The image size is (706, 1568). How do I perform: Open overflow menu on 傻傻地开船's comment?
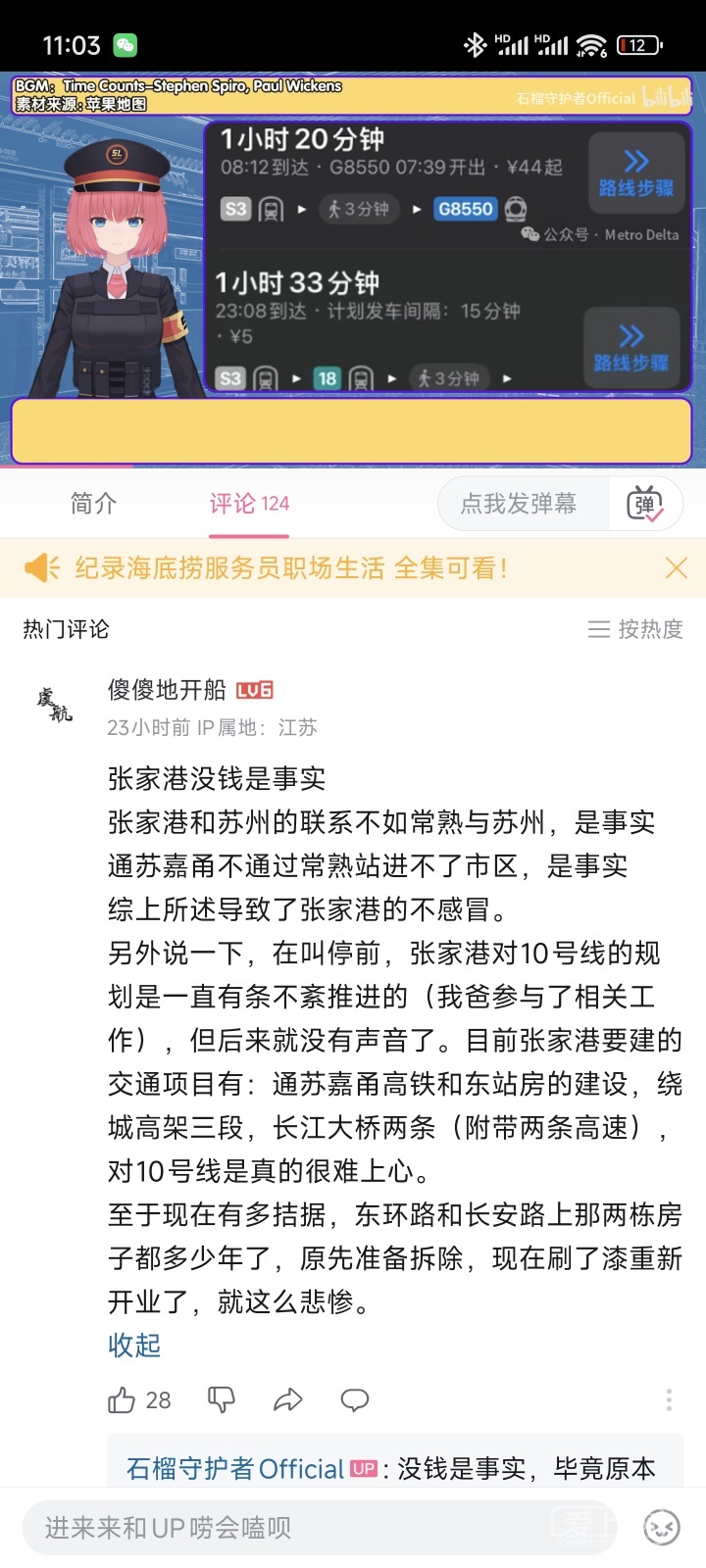pos(669,1400)
